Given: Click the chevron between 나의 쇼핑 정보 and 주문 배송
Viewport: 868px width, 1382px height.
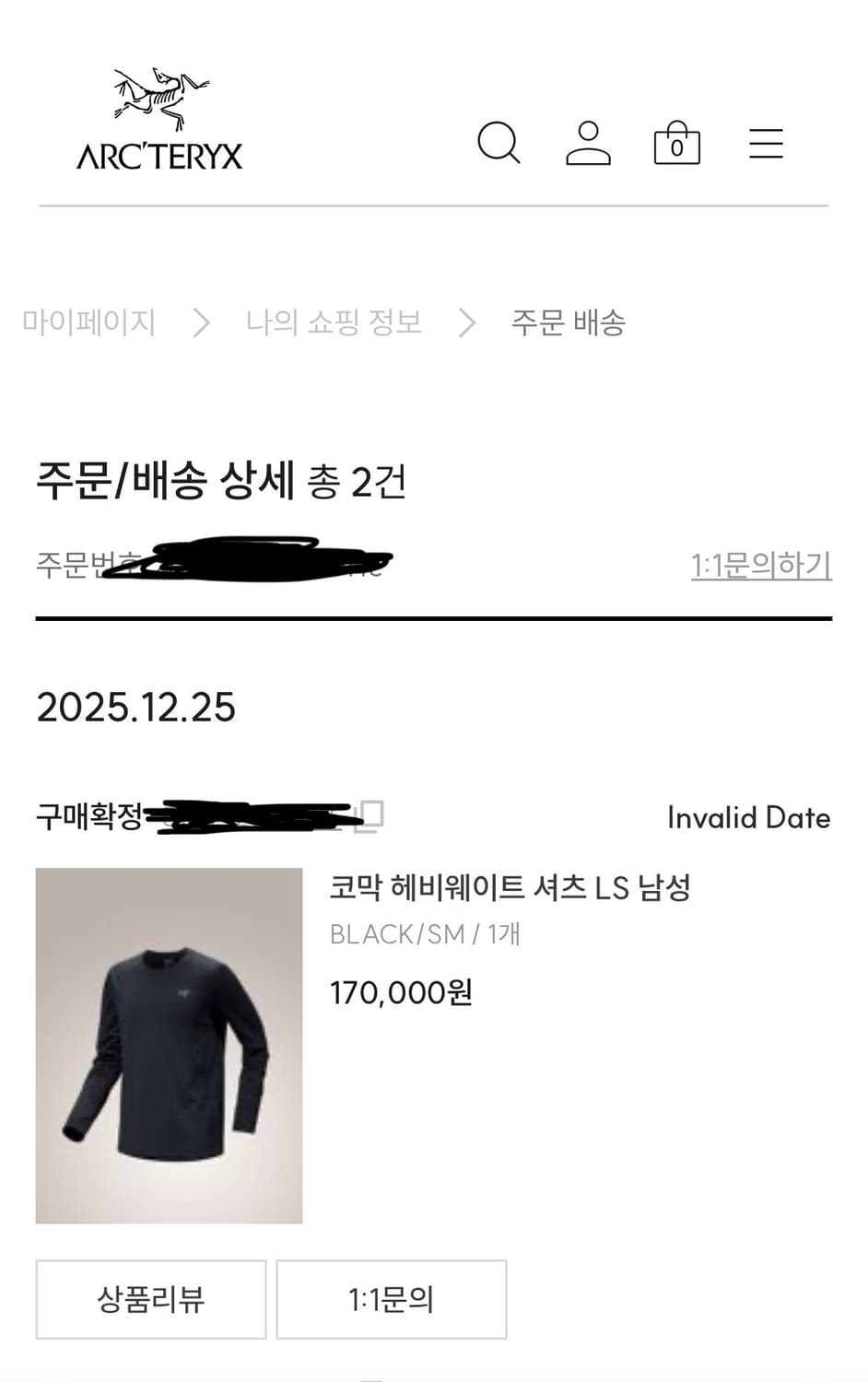Looking at the screenshot, I should click(466, 322).
